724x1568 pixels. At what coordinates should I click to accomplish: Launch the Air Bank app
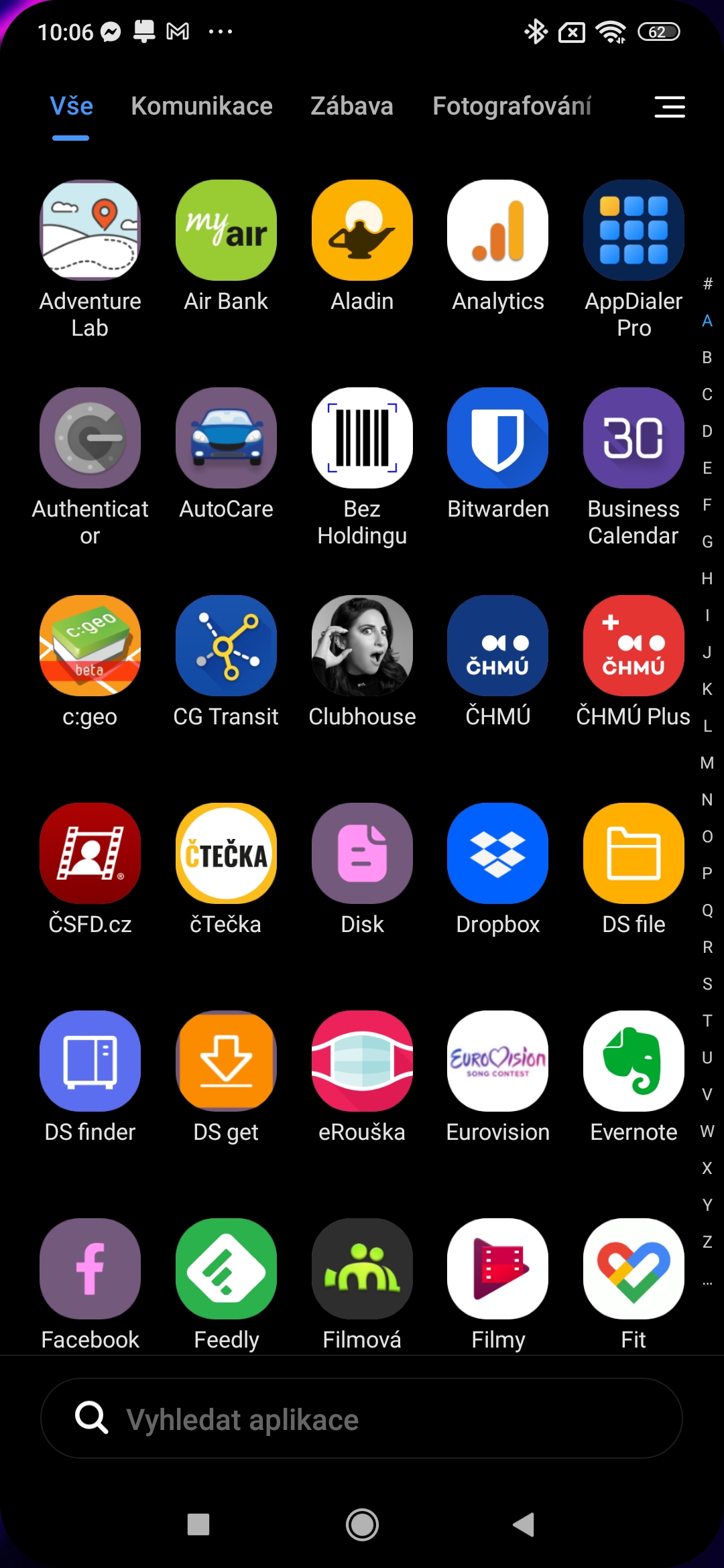tap(226, 231)
